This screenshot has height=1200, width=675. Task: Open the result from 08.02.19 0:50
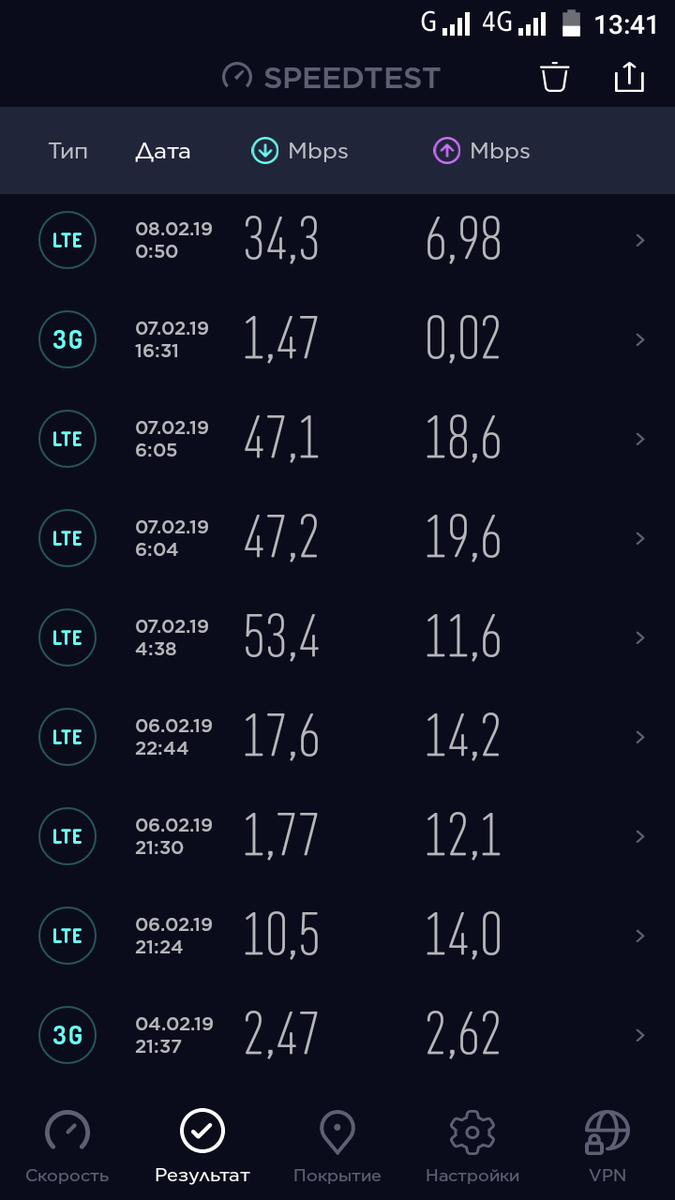coord(340,240)
